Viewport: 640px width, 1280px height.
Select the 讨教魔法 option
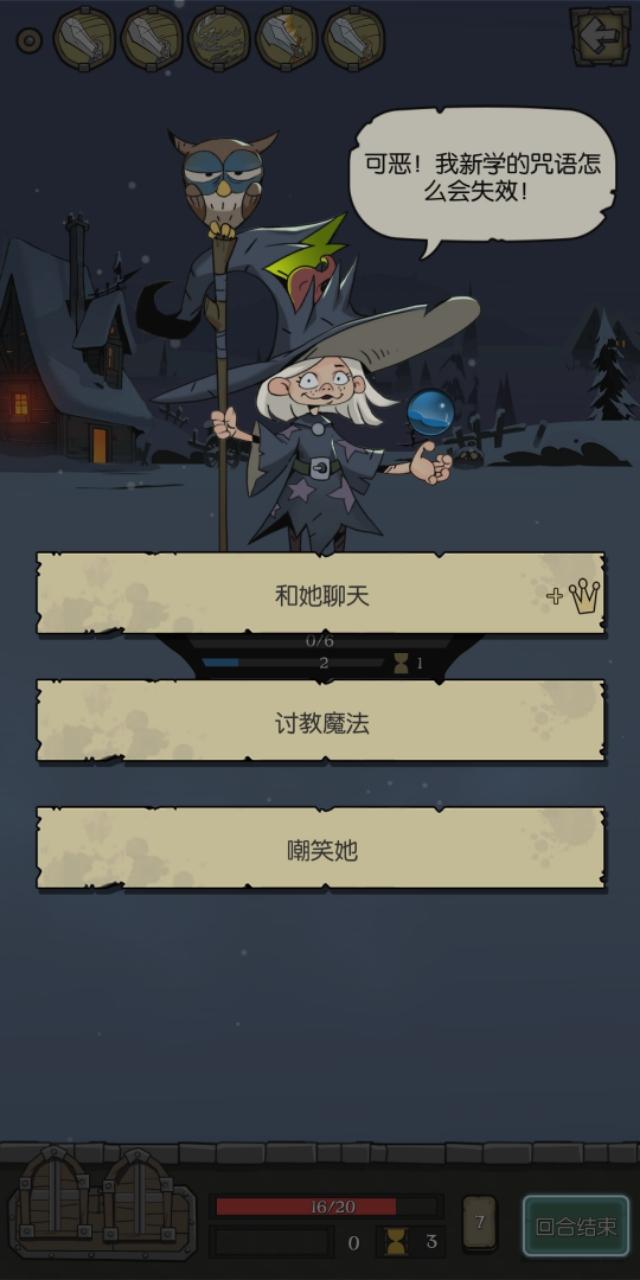(x=320, y=722)
